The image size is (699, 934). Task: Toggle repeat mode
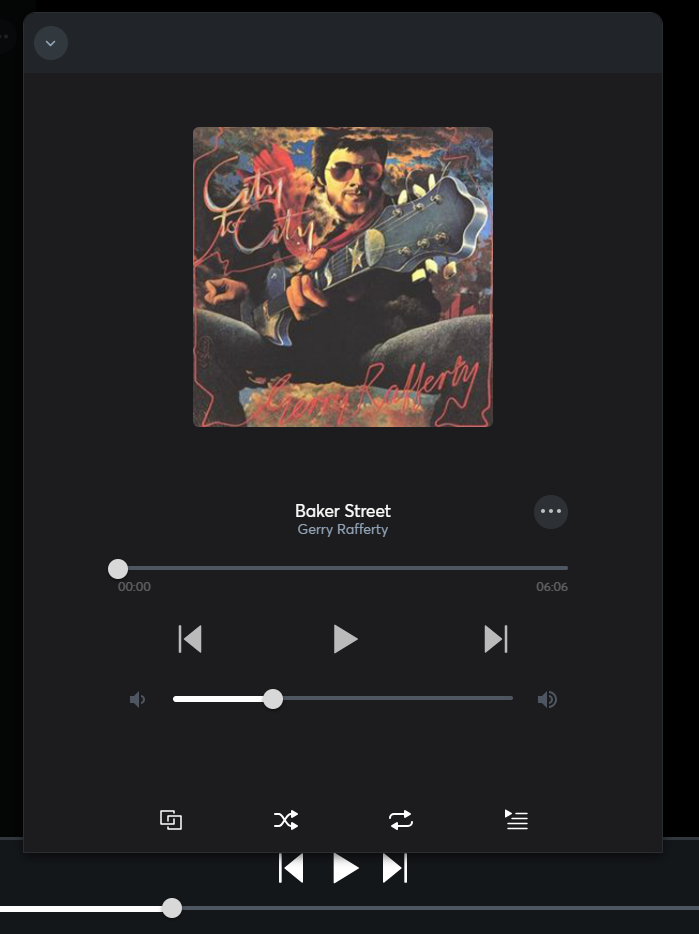point(401,820)
